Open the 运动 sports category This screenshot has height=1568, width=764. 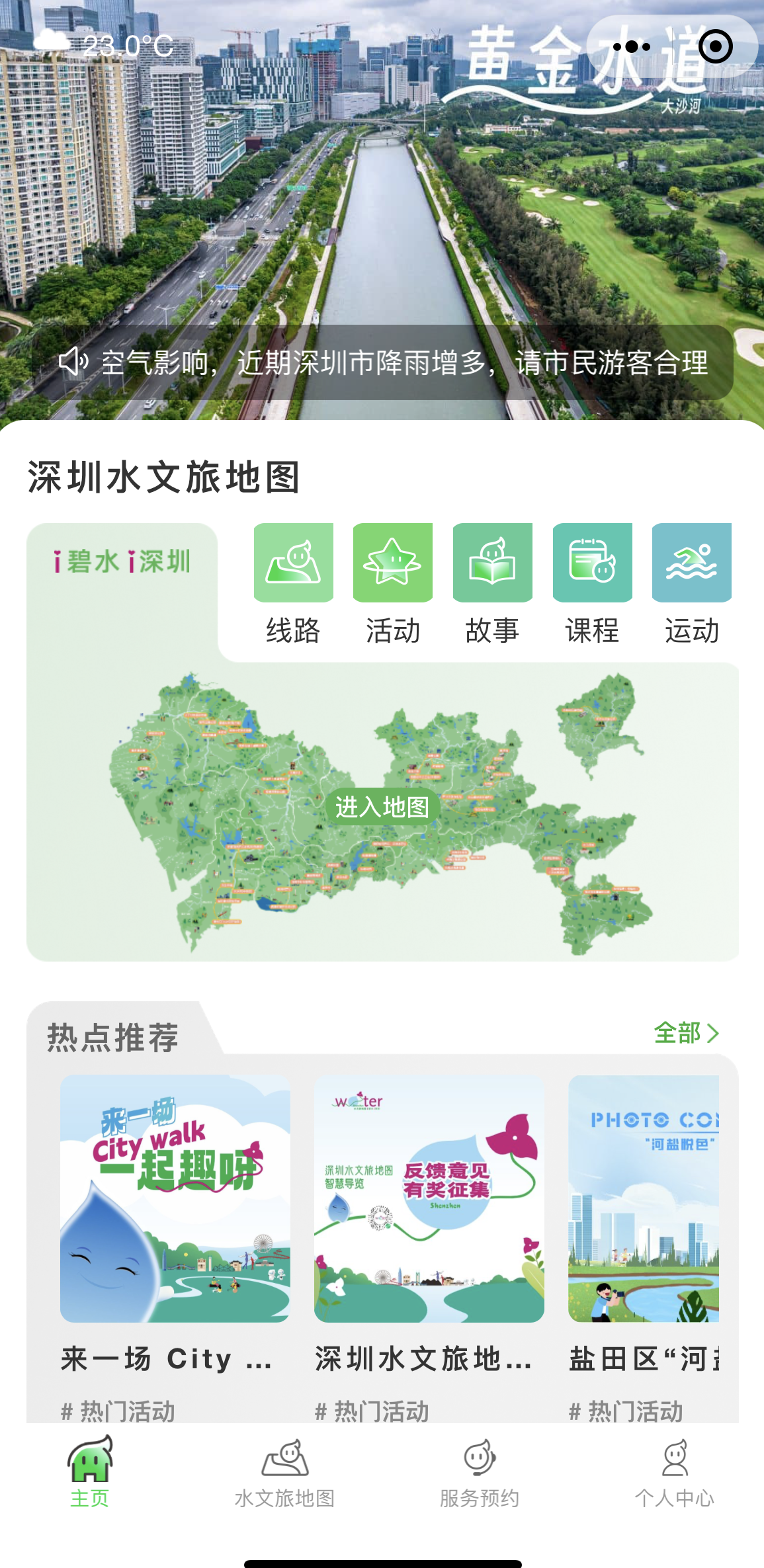(691, 583)
